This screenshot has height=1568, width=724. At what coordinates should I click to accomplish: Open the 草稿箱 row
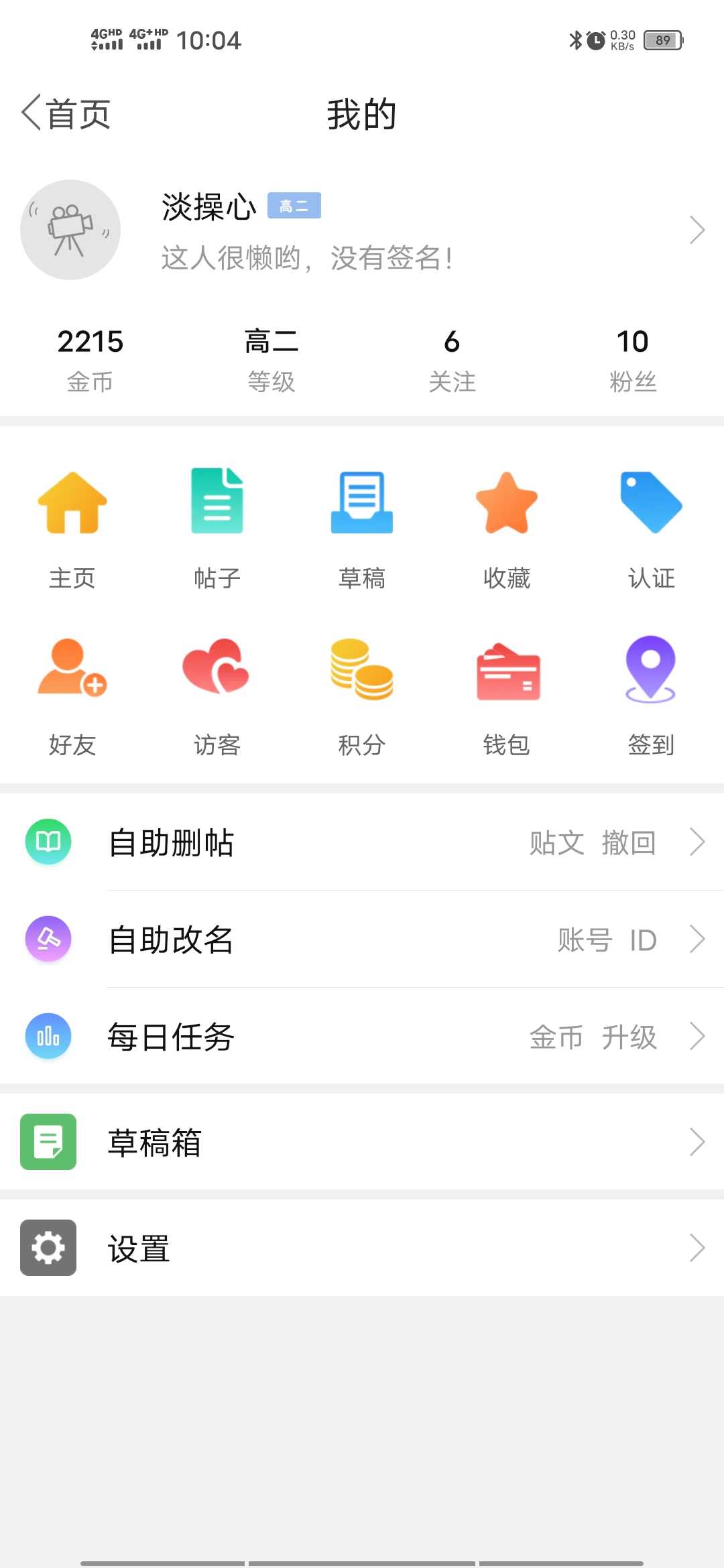[362, 1142]
